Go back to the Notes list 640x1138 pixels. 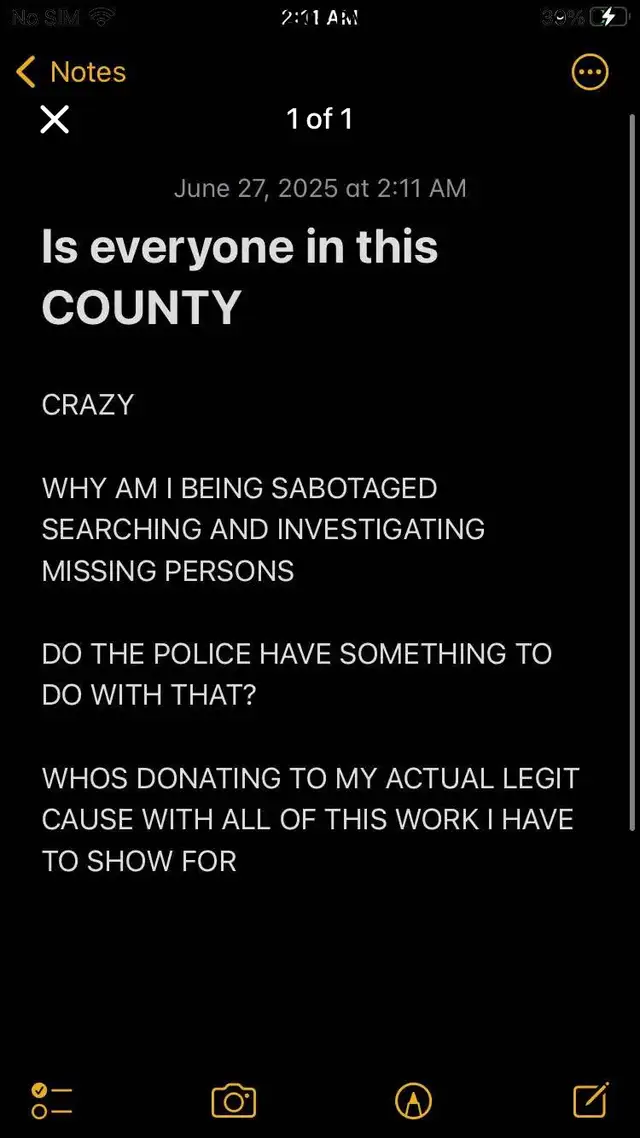70,72
